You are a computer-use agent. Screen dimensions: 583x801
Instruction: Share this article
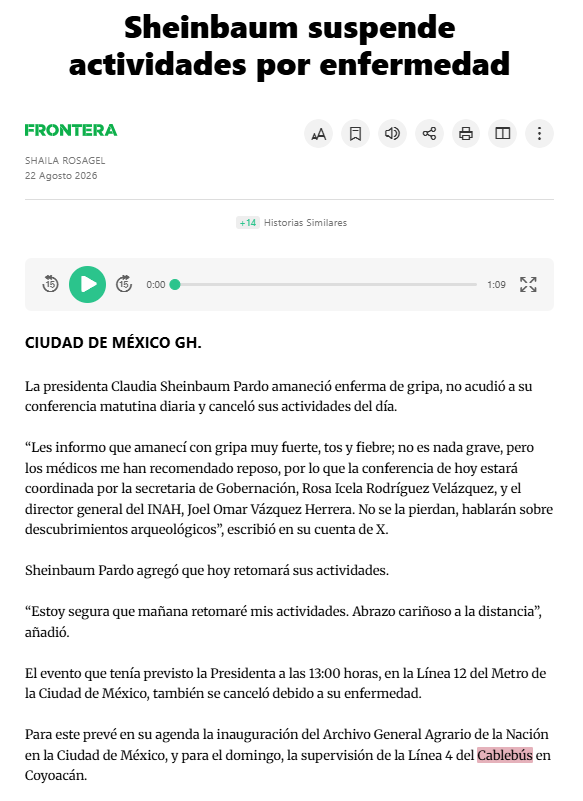[429, 134]
